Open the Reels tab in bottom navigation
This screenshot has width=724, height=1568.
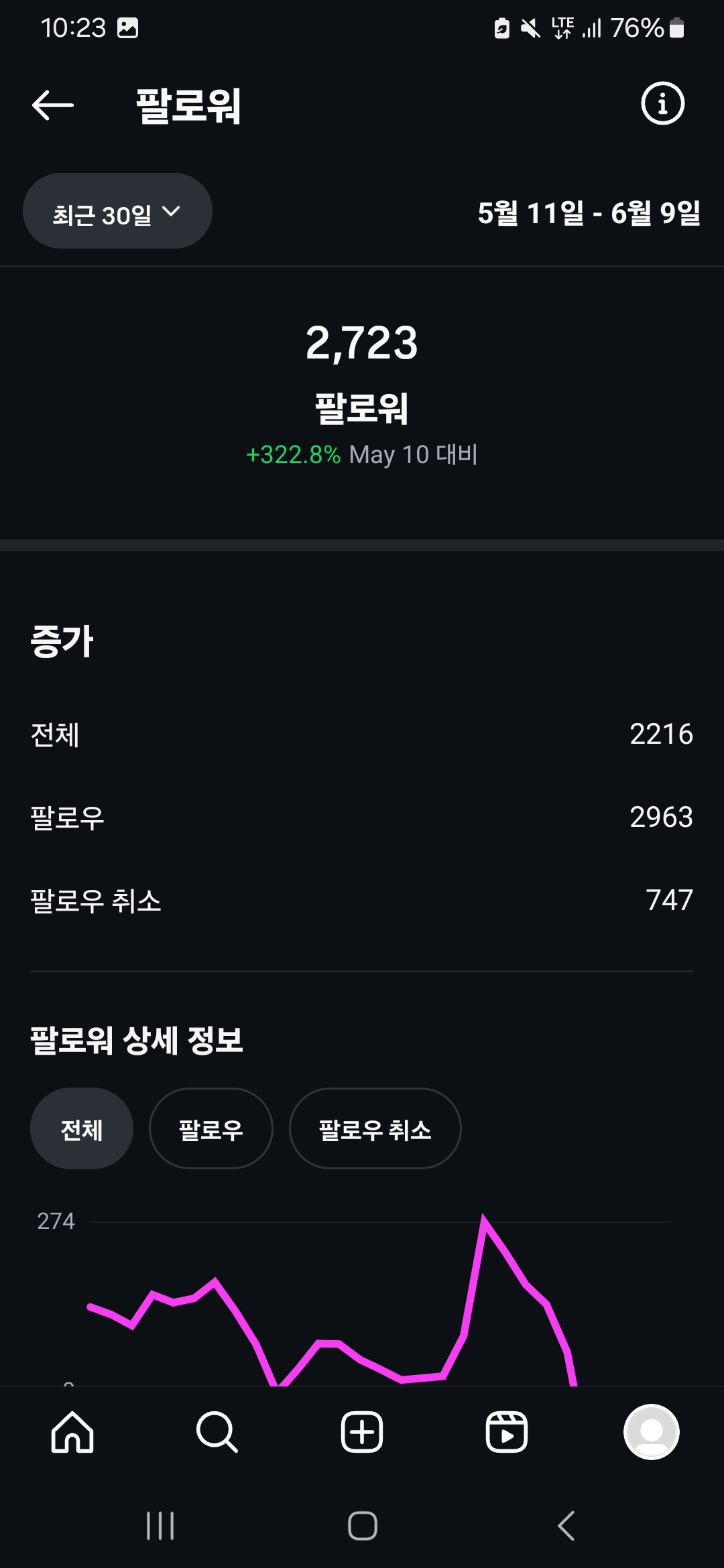(507, 1432)
